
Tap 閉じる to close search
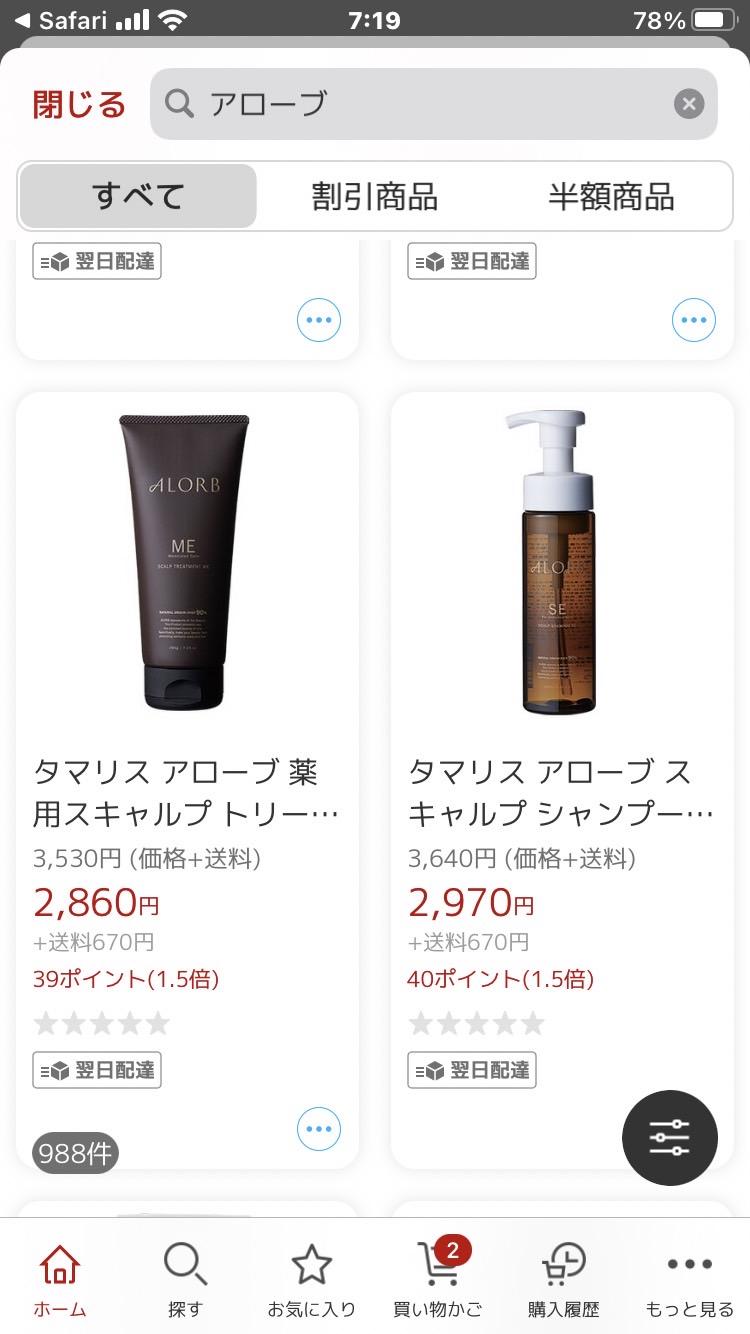point(80,104)
